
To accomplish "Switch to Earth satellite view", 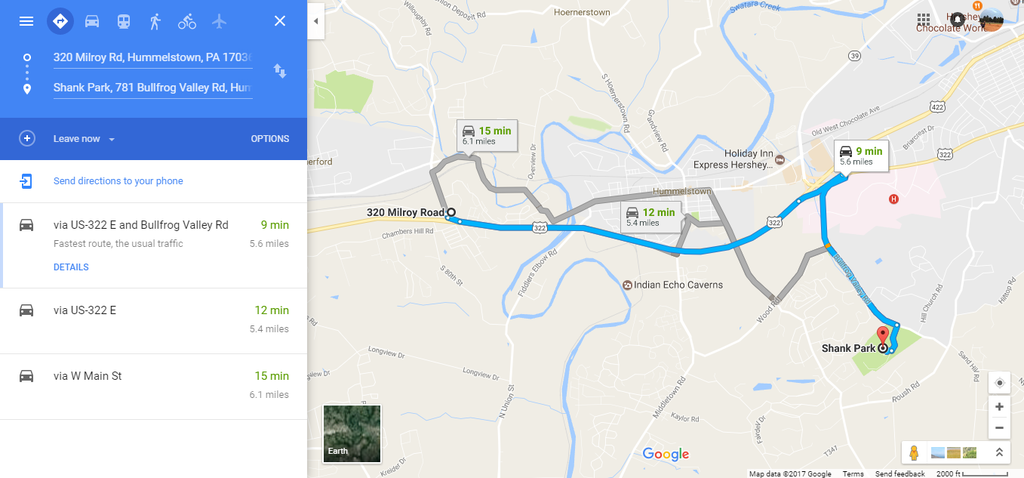I will point(352,432).
